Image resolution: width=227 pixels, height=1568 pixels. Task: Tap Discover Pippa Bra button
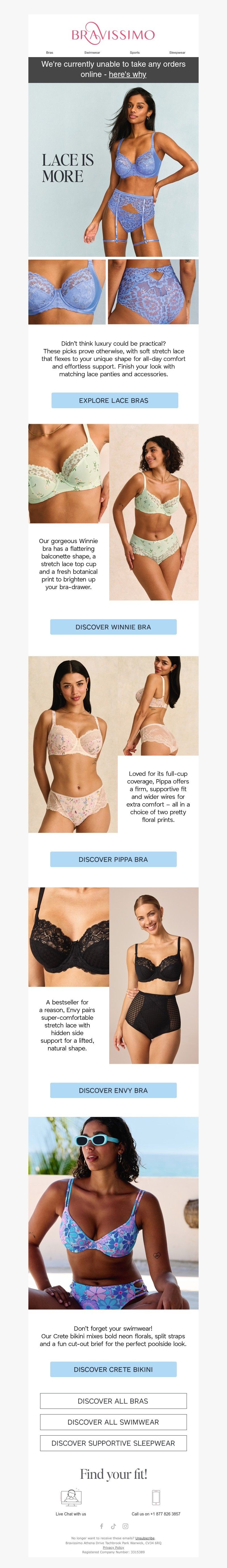[x=113, y=860]
